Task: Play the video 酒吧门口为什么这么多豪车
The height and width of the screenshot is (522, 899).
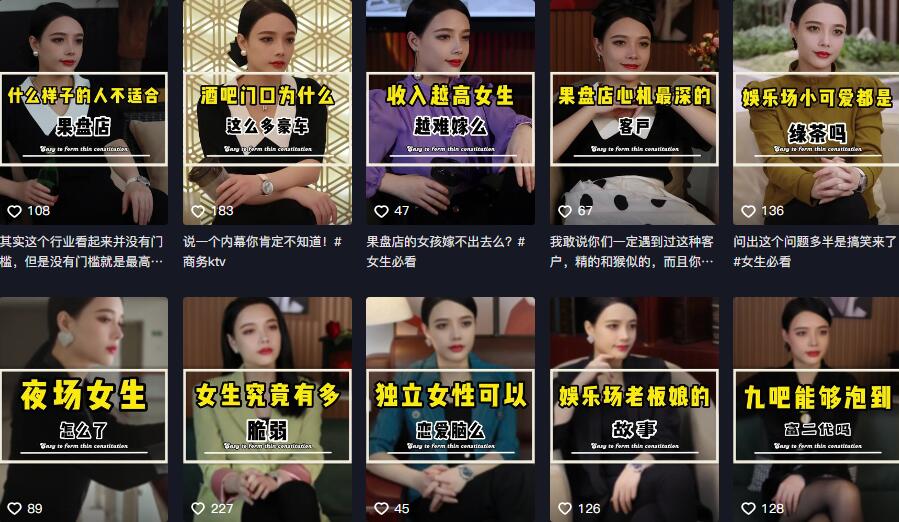Action: point(267,112)
